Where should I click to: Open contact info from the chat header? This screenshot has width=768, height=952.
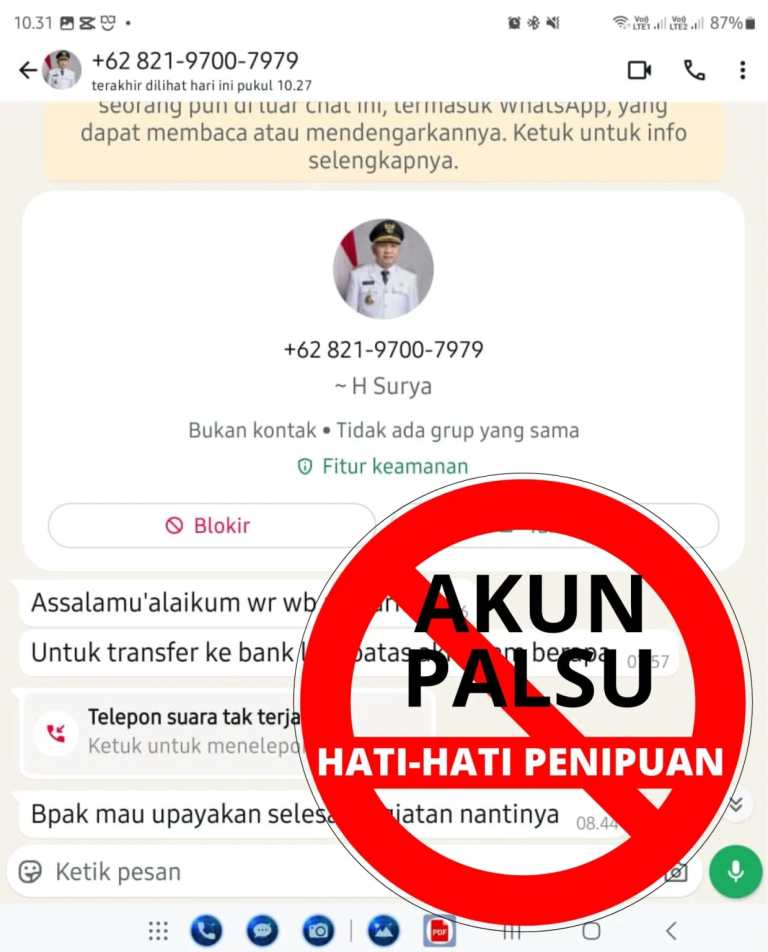point(195,69)
